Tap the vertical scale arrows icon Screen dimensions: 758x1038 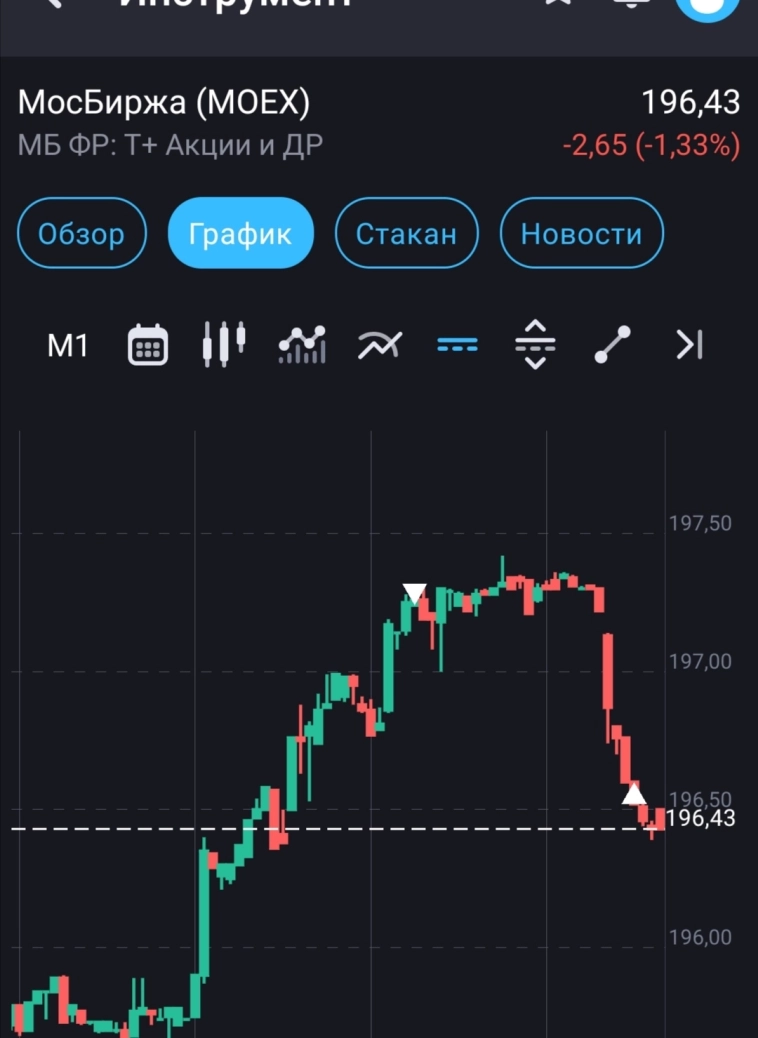coord(535,346)
